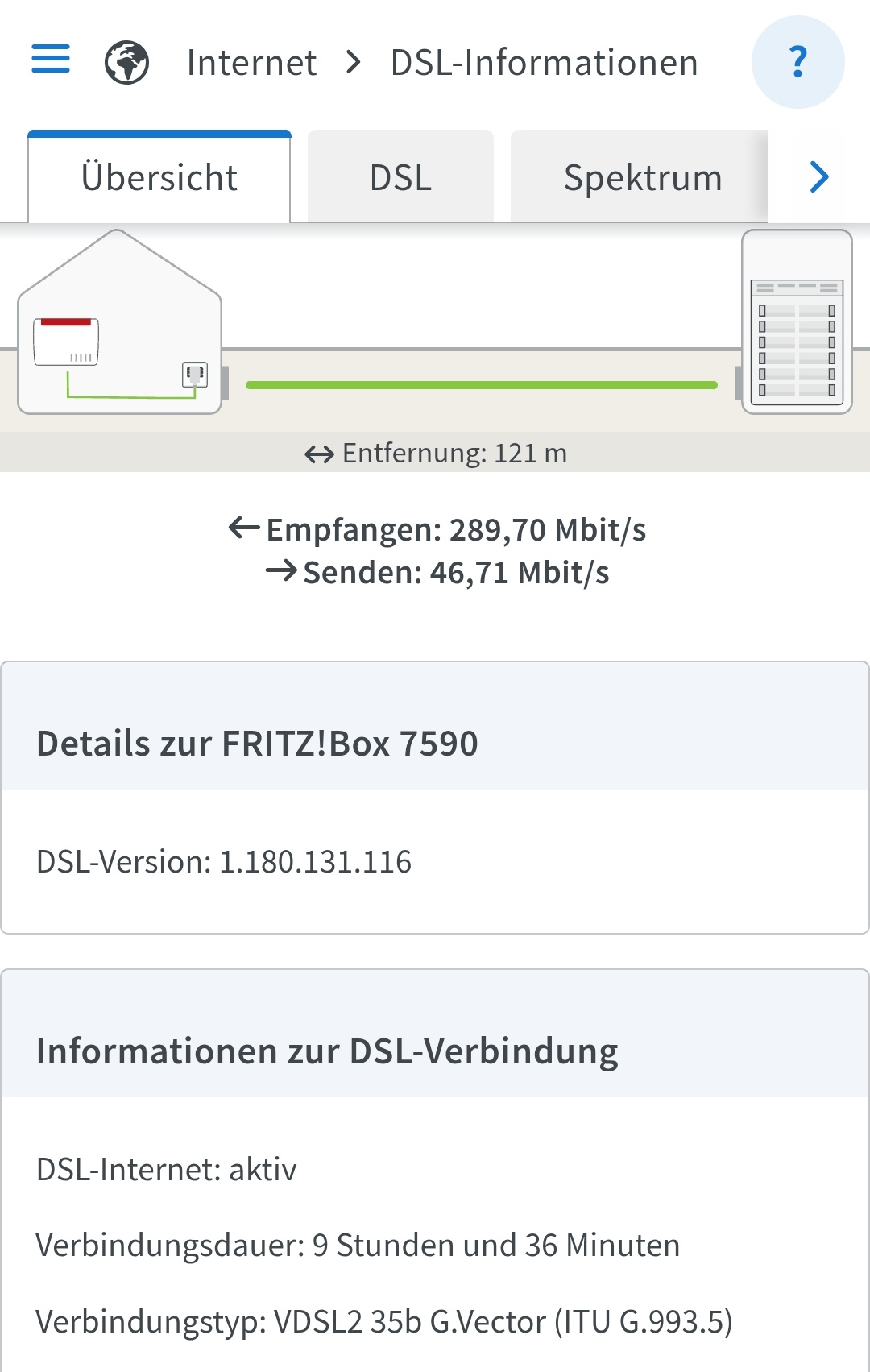
Task: Open the Internet breadcrumb entry
Action: pos(251,62)
